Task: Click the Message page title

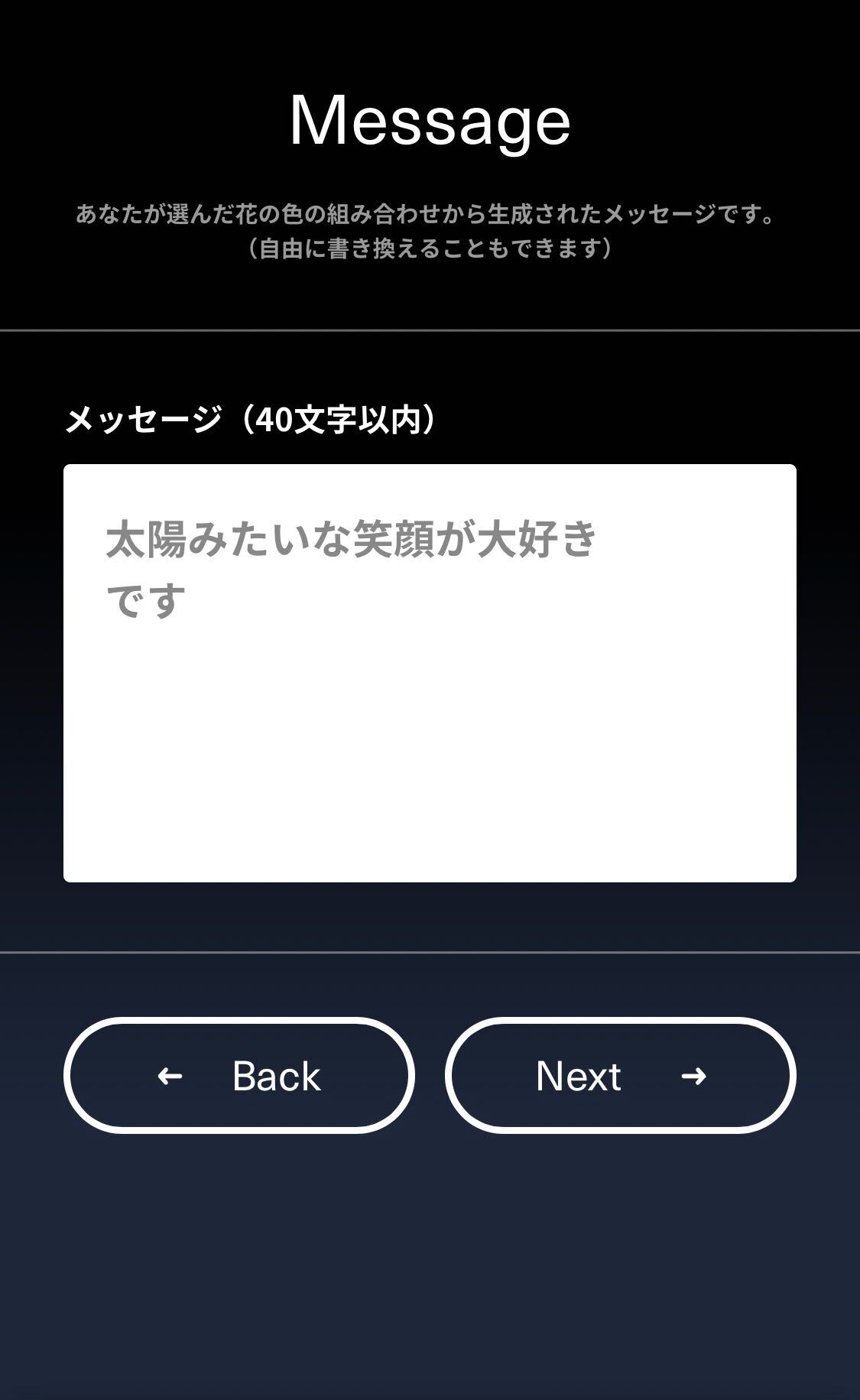Action: 430,121
